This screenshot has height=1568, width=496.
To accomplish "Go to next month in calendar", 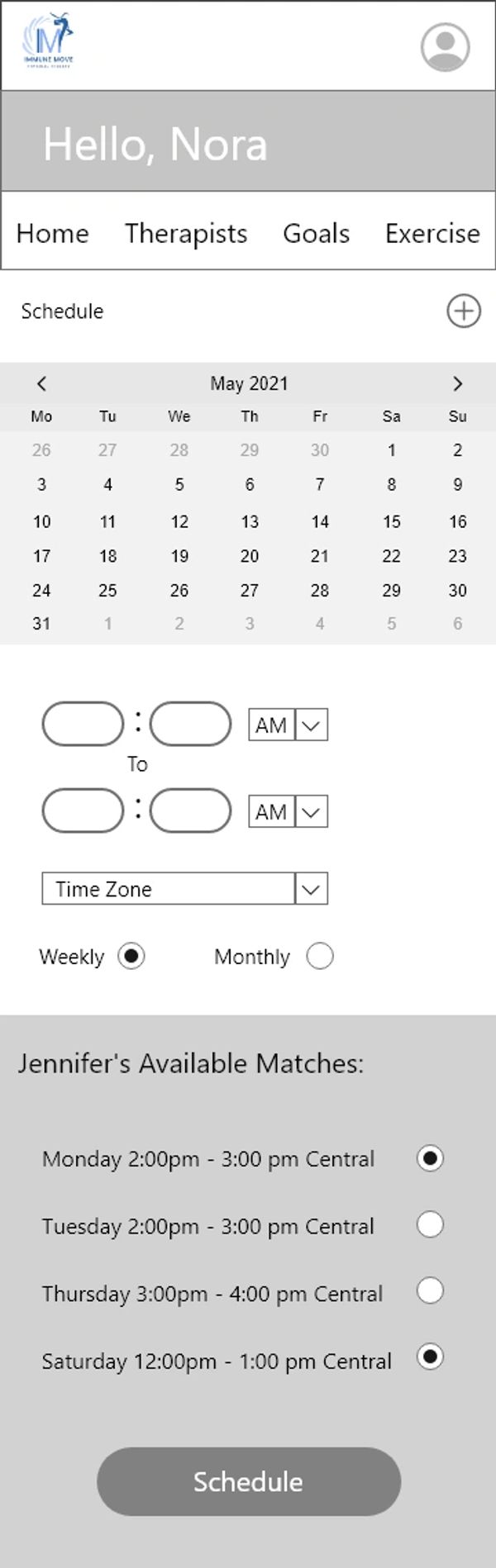I will (x=457, y=383).
